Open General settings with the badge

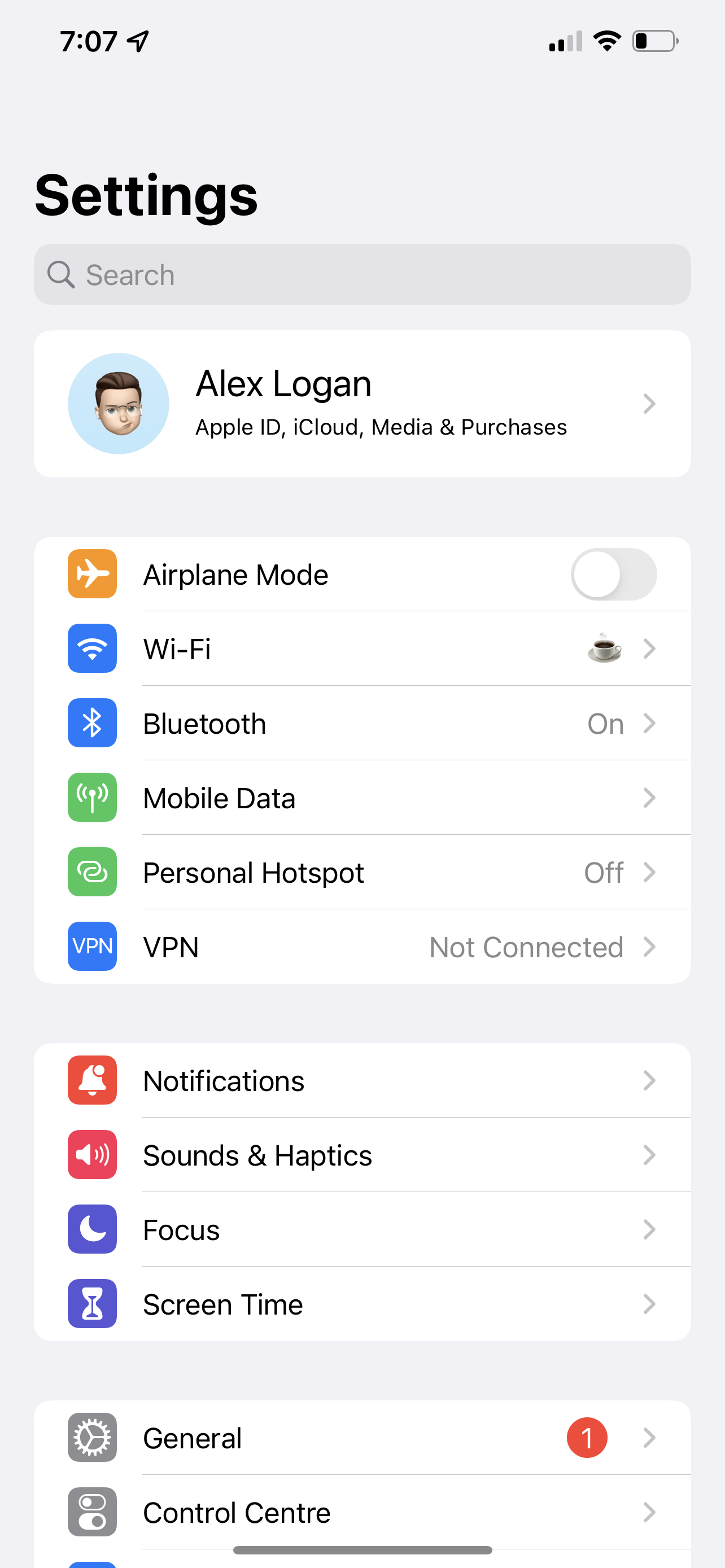362,1438
